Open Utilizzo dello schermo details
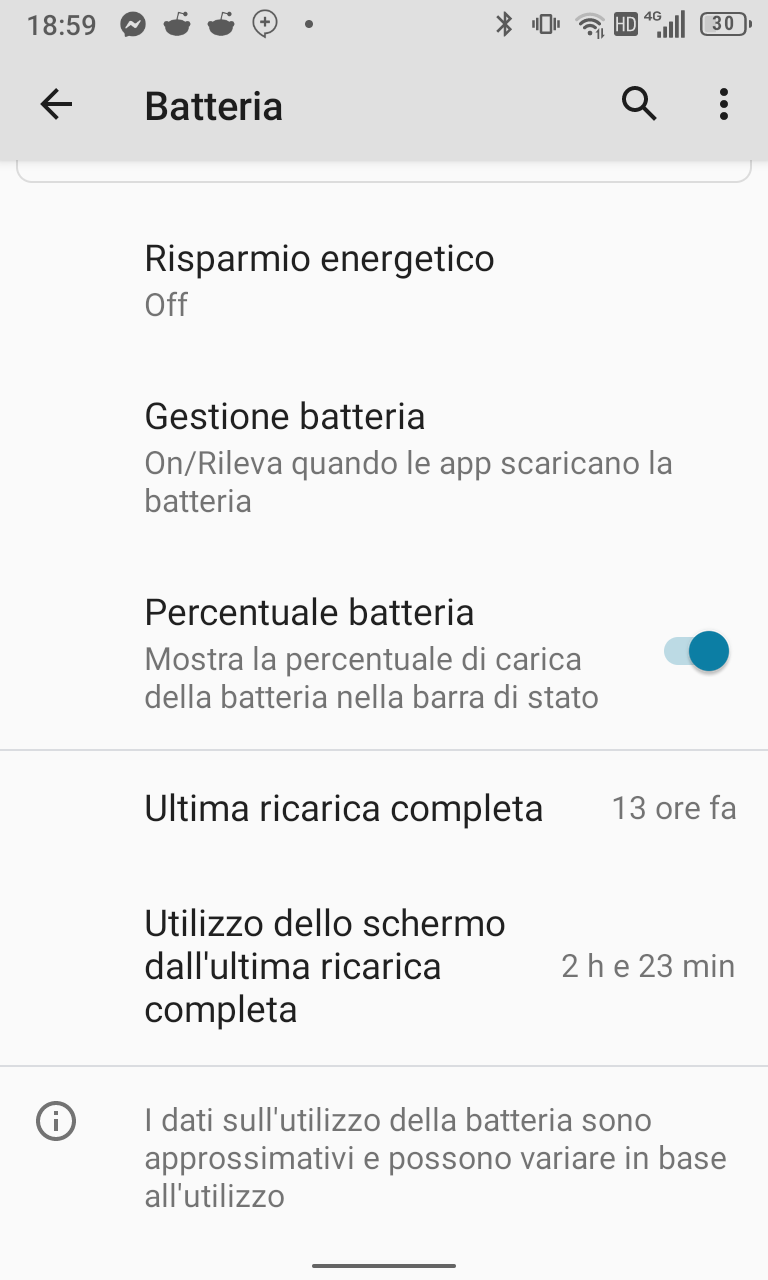Screen dimensions: 768x1280 click(x=384, y=966)
